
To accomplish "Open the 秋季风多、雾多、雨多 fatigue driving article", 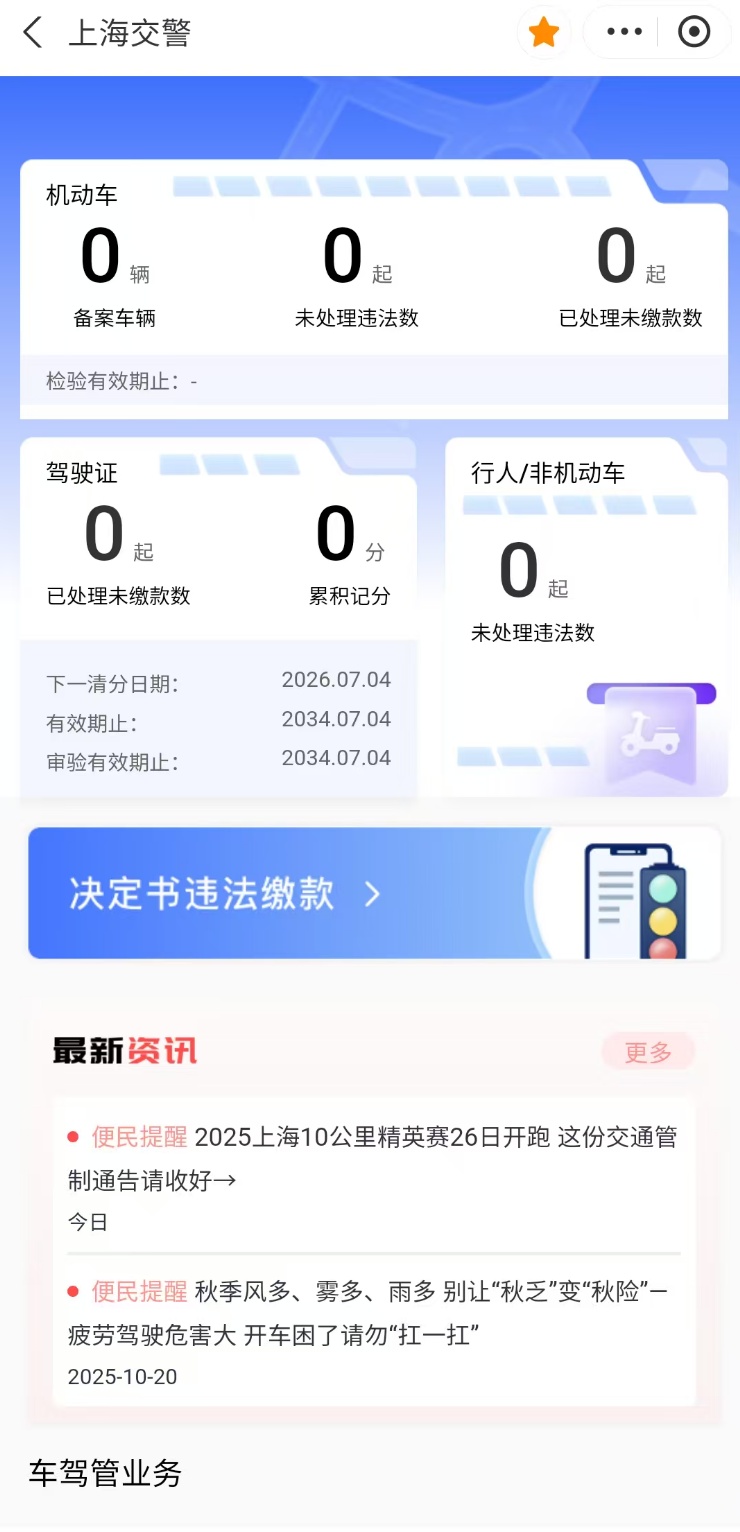I will click(x=373, y=1313).
